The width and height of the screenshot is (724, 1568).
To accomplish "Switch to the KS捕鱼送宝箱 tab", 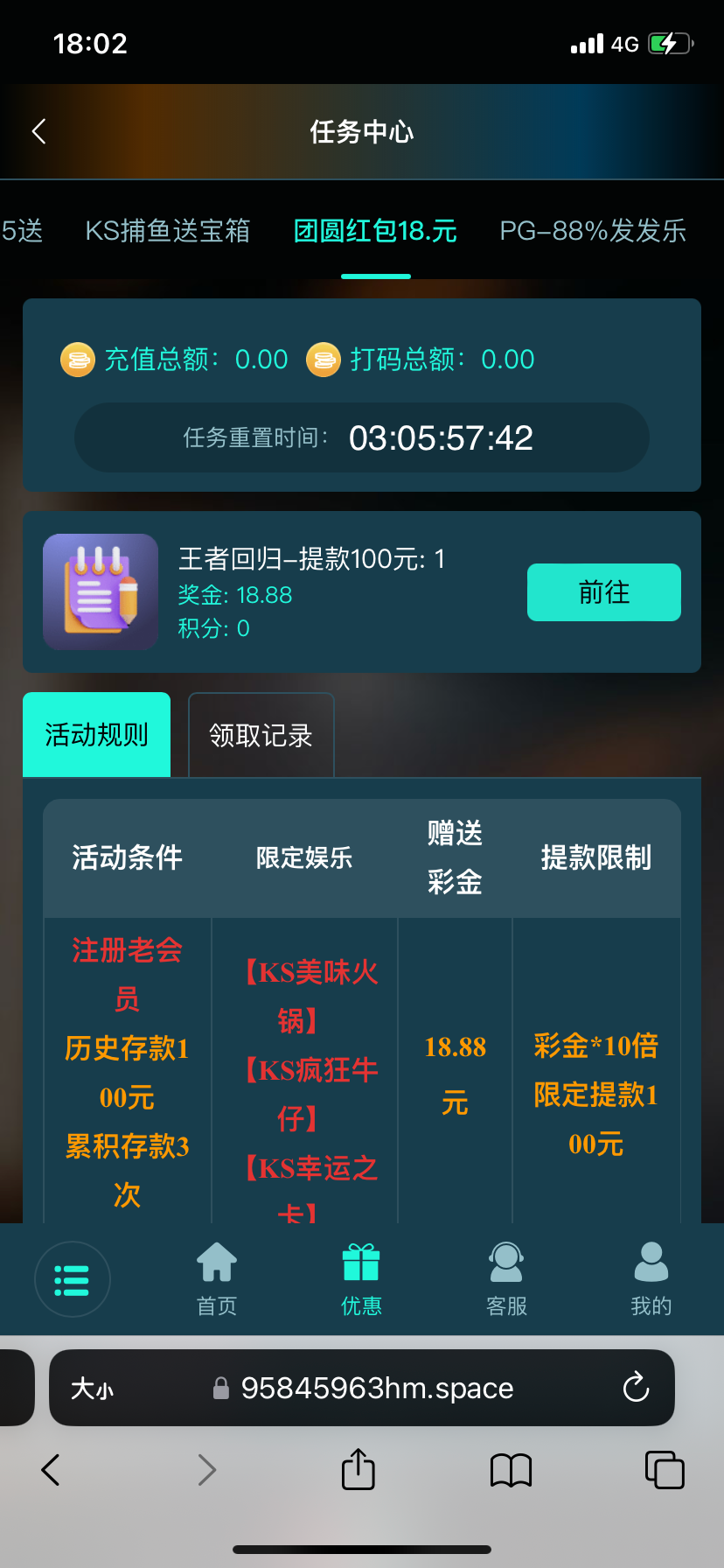I will tap(168, 231).
